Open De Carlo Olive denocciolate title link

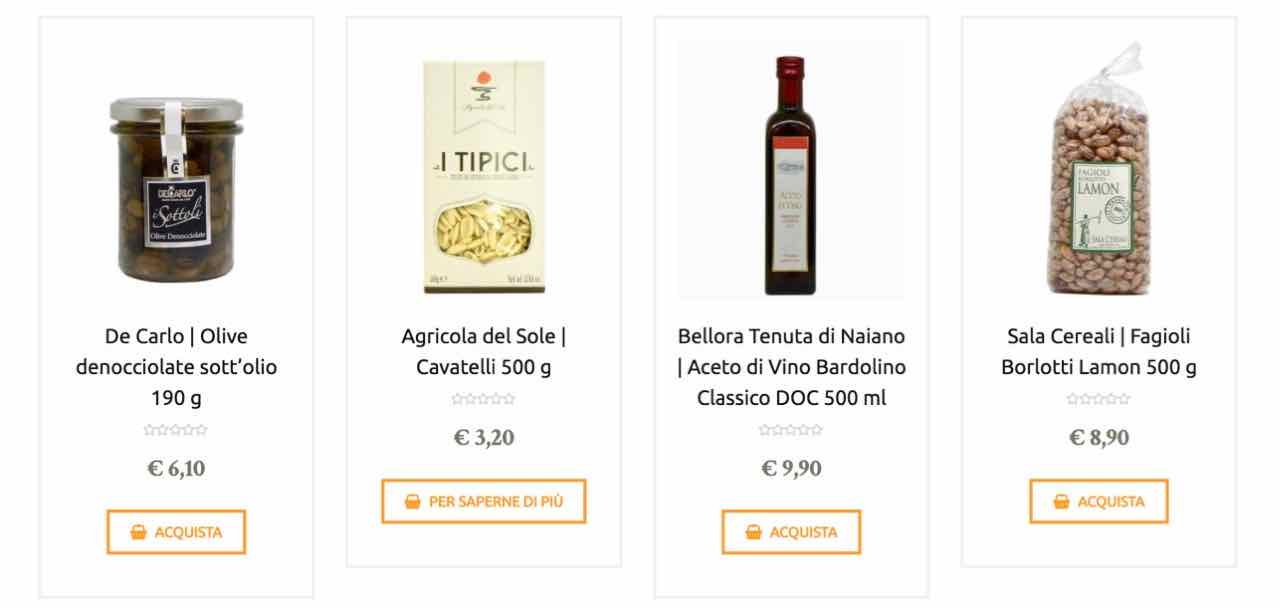(x=176, y=367)
